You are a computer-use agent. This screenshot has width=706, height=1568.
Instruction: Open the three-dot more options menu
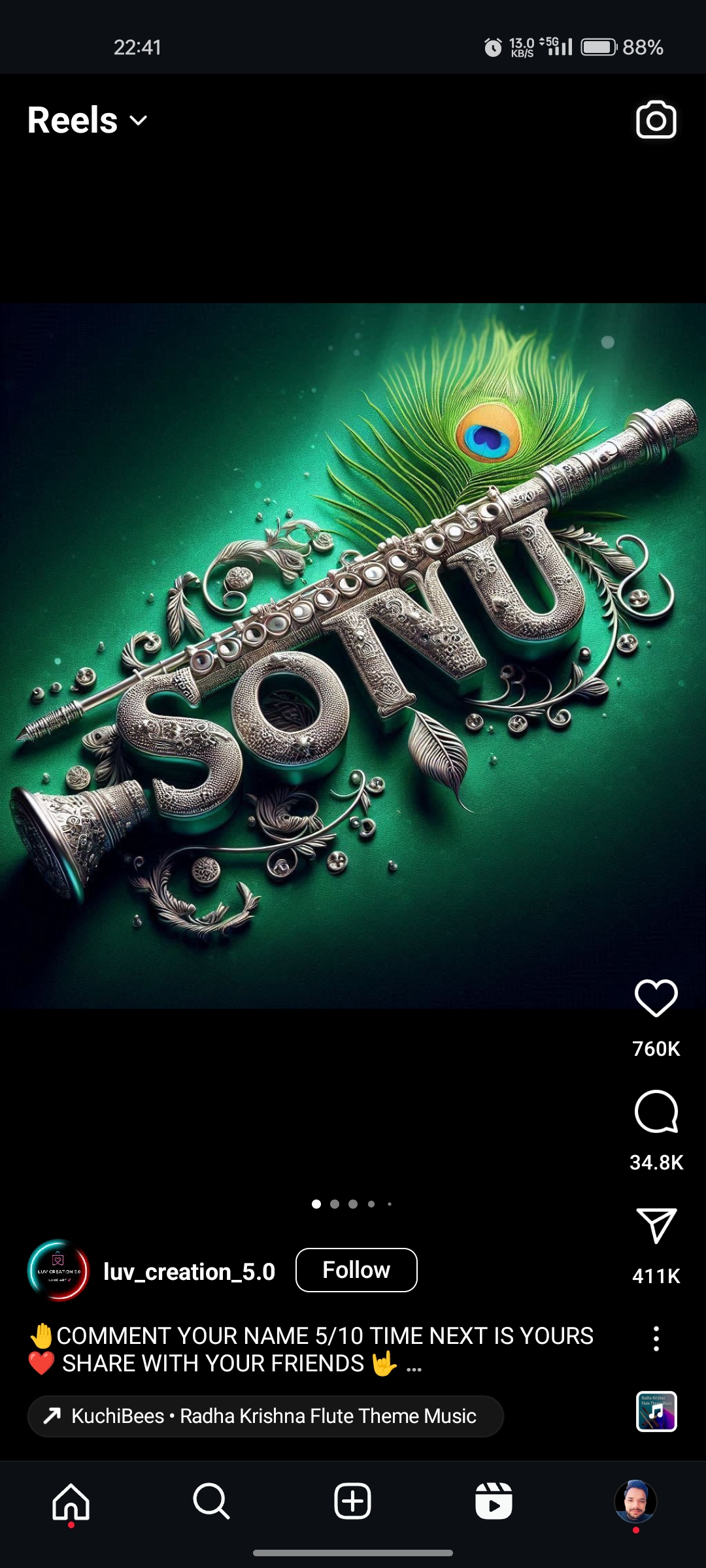656,1339
